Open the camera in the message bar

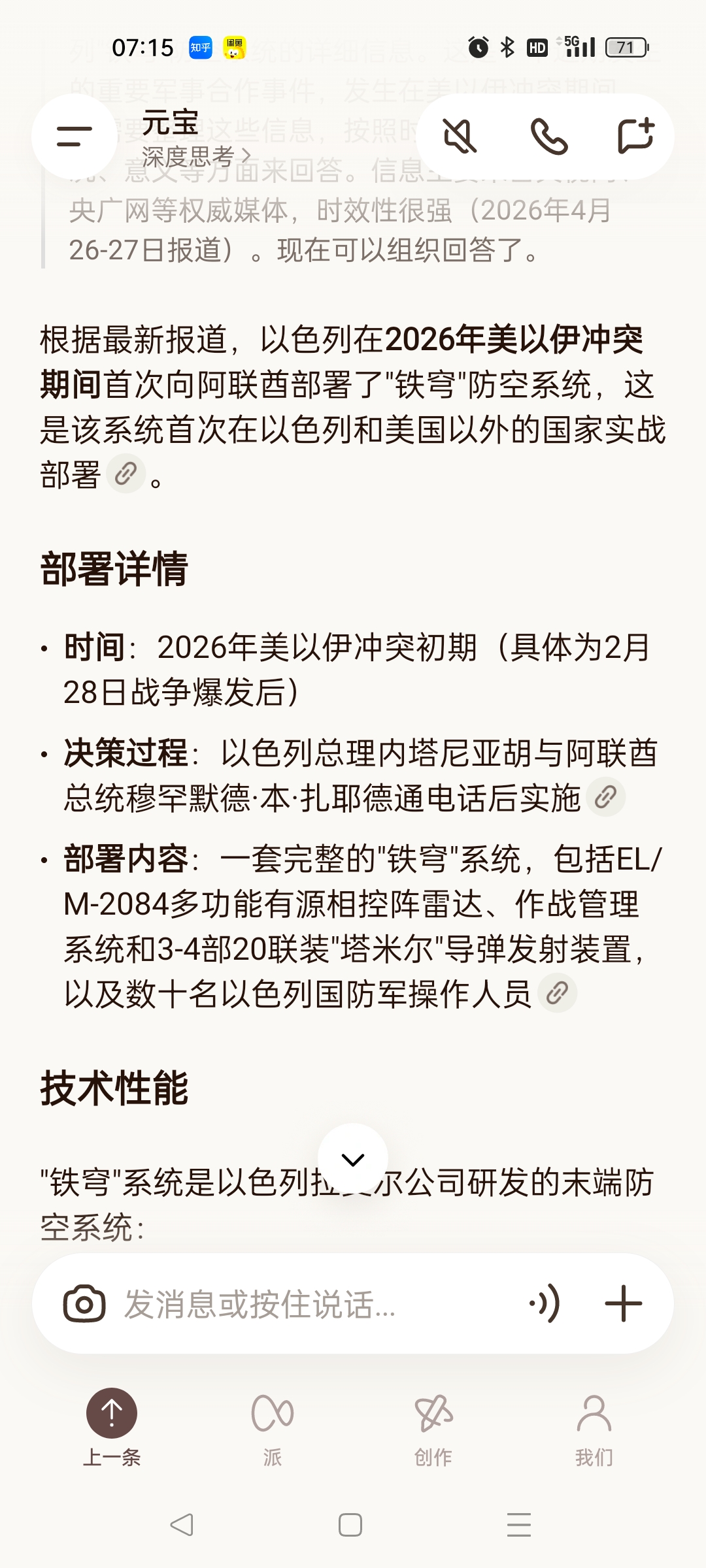84,1304
